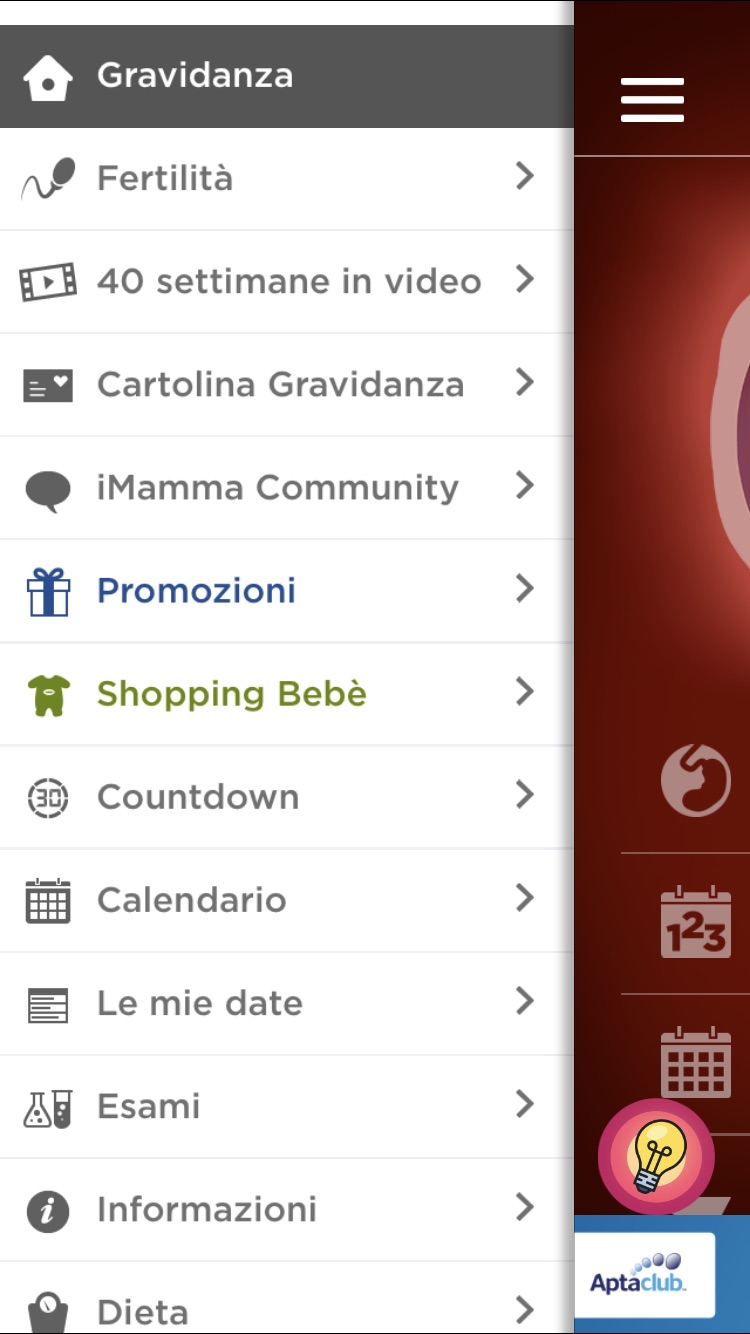Select Le mie date
The width and height of the screenshot is (750, 1334).
tap(287, 1003)
